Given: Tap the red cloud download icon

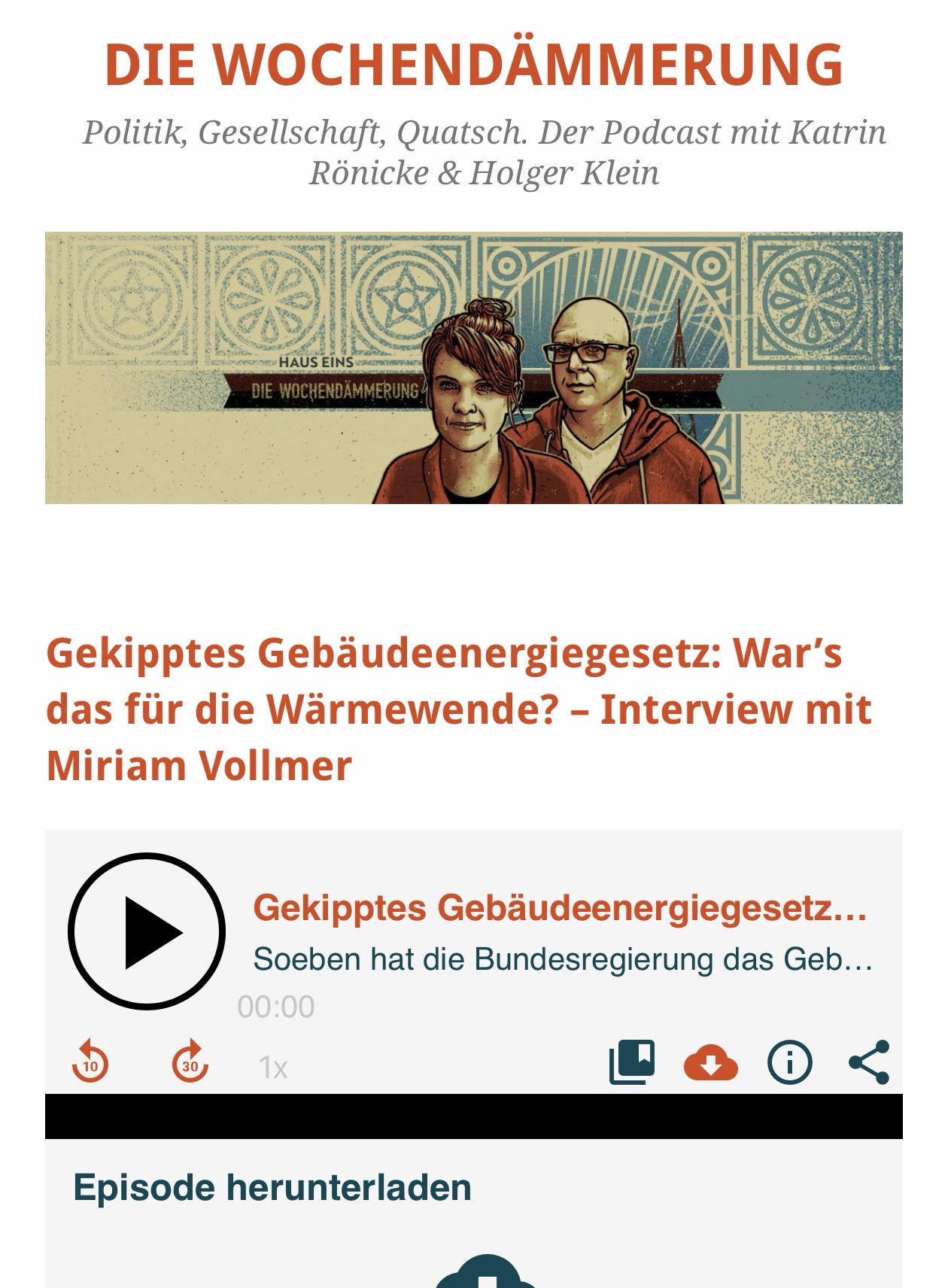Looking at the screenshot, I should click(x=710, y=1062).
